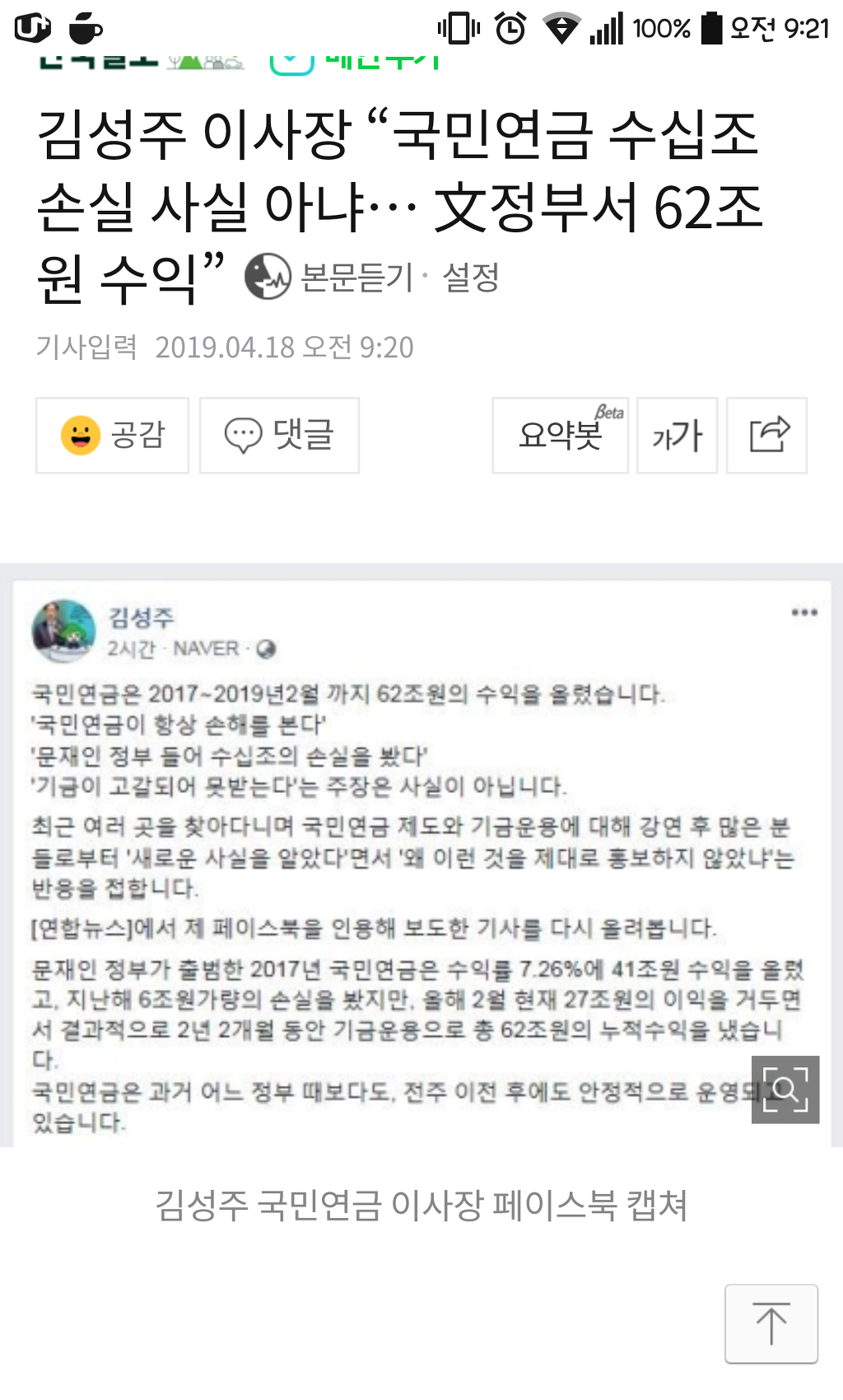This screenshot has width=843, height=1400.
Task: Open the 댓글 comments section
Action: pyautogui.click(x=279, y=435)
